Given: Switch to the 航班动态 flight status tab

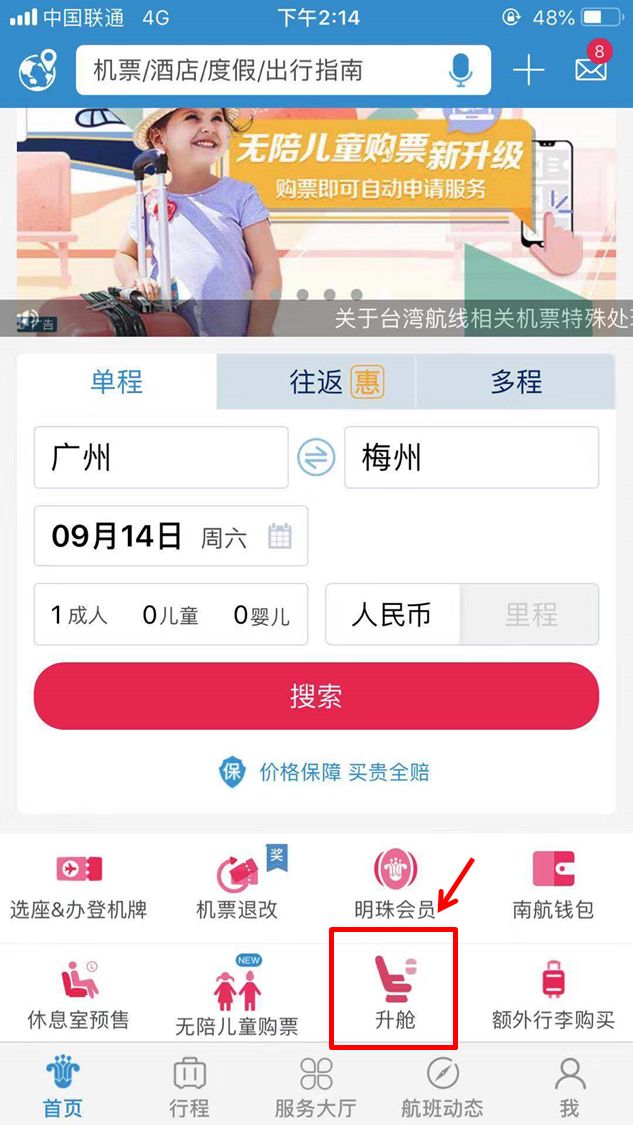Looking at the screenshot, I should point(442,1085).
